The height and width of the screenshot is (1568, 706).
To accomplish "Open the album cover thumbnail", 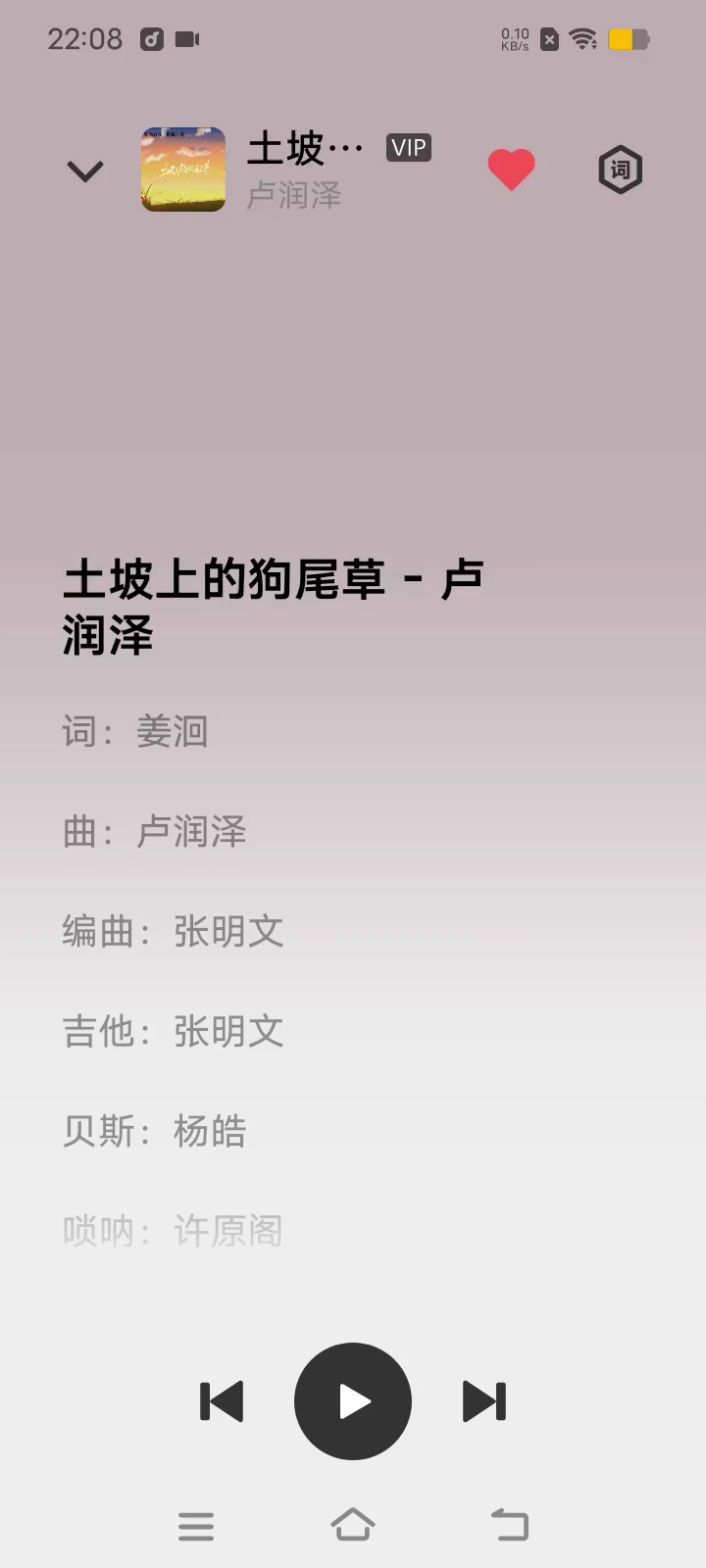I will coord(183,170).
